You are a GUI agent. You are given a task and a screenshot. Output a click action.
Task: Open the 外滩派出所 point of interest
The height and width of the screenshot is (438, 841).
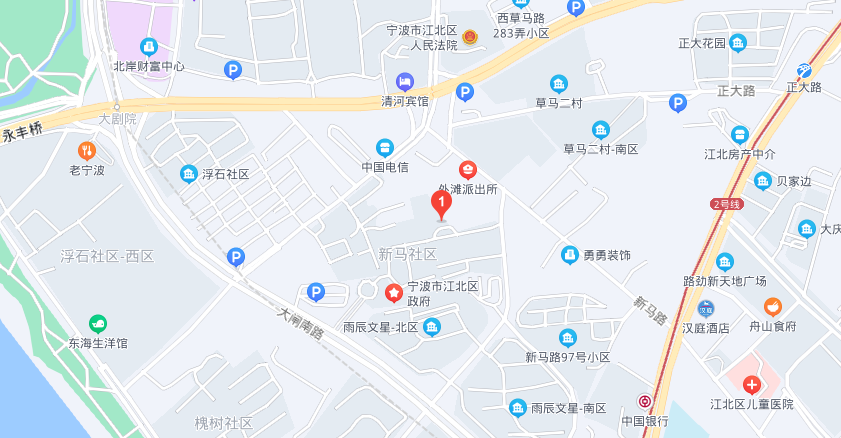point(467,169)
